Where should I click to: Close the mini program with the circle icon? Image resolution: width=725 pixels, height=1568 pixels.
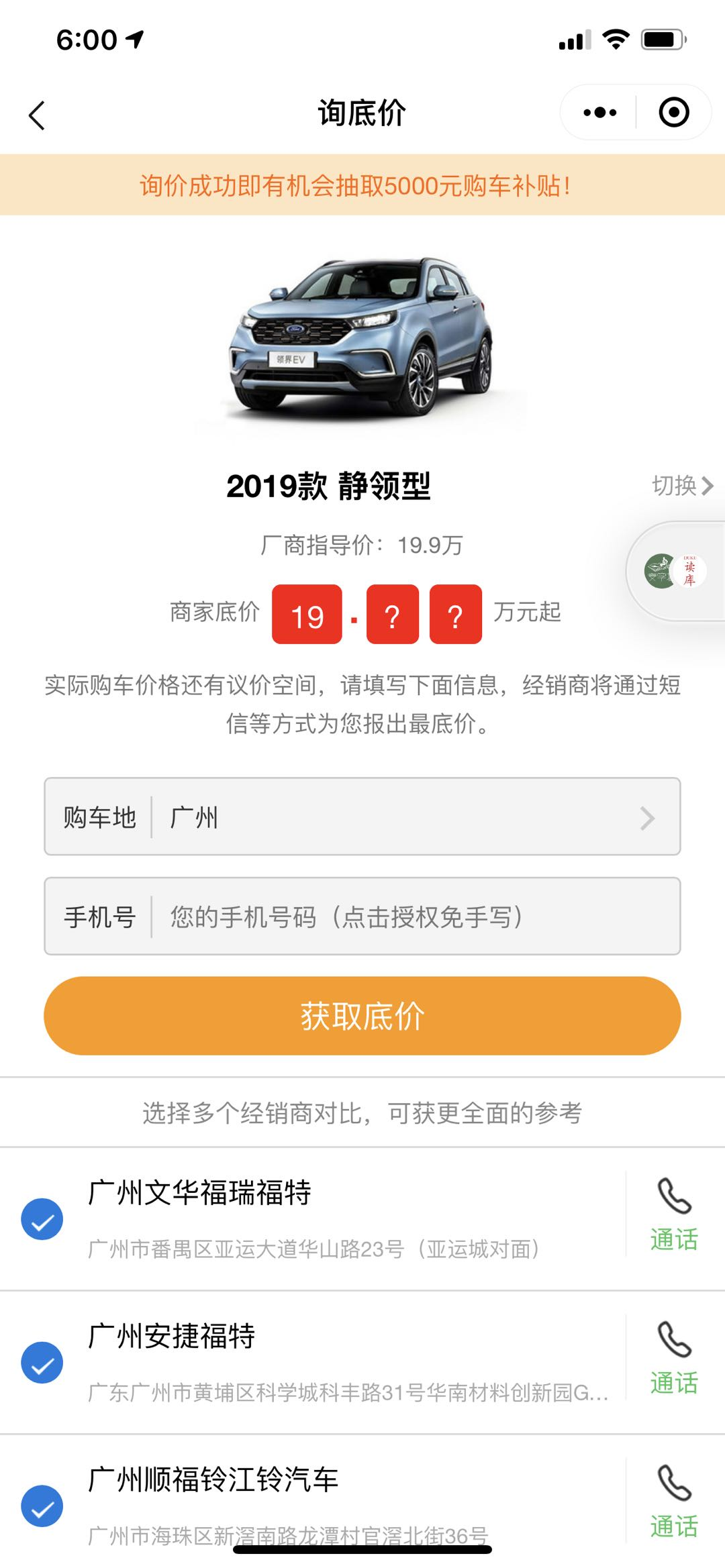click(x=674, y=113)
